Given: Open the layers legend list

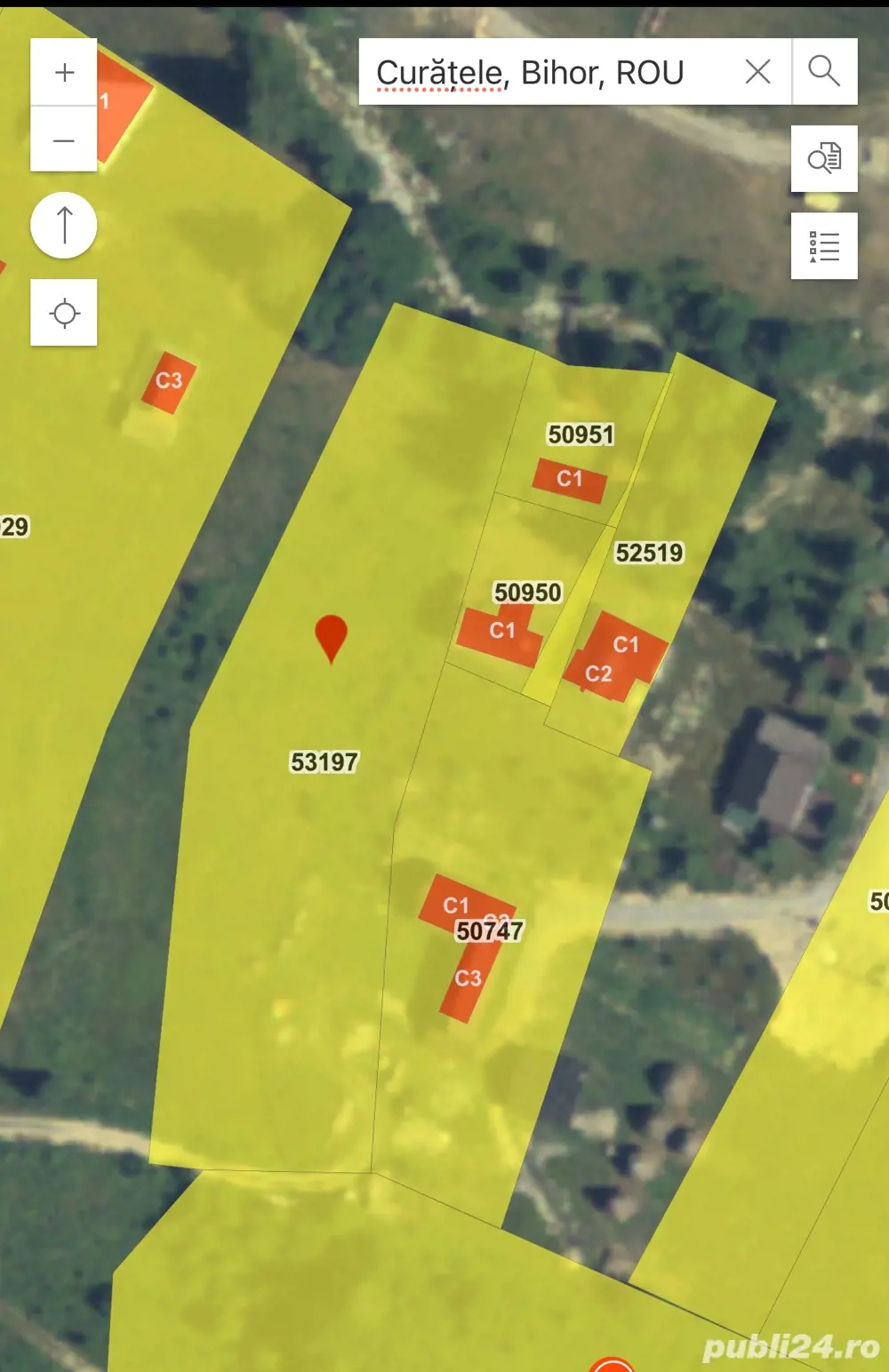Looking at the screenshot, I should [824, 246].
